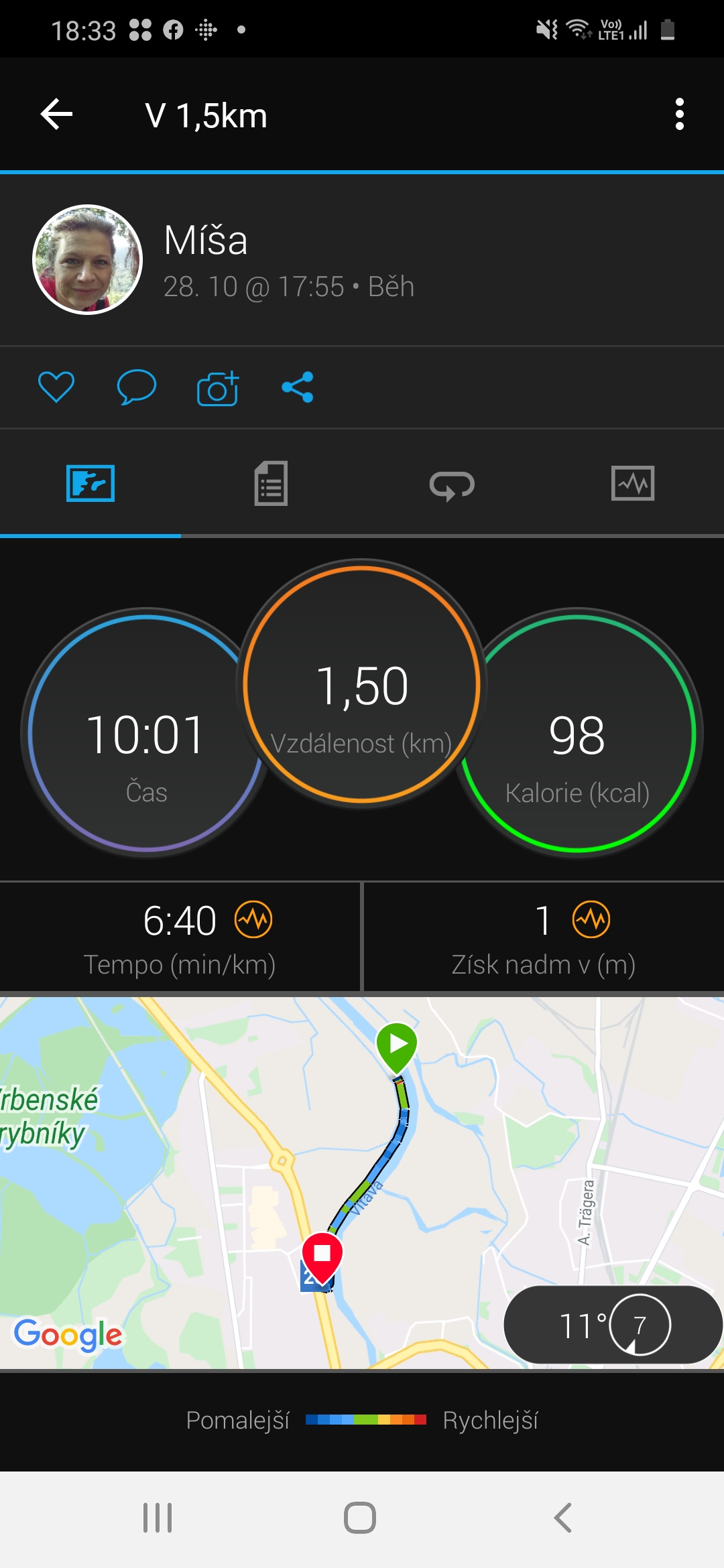This screenshot has width=724, height=1568.
Task: Open comments with the speech bubble icon
Action: pos(137,387)
